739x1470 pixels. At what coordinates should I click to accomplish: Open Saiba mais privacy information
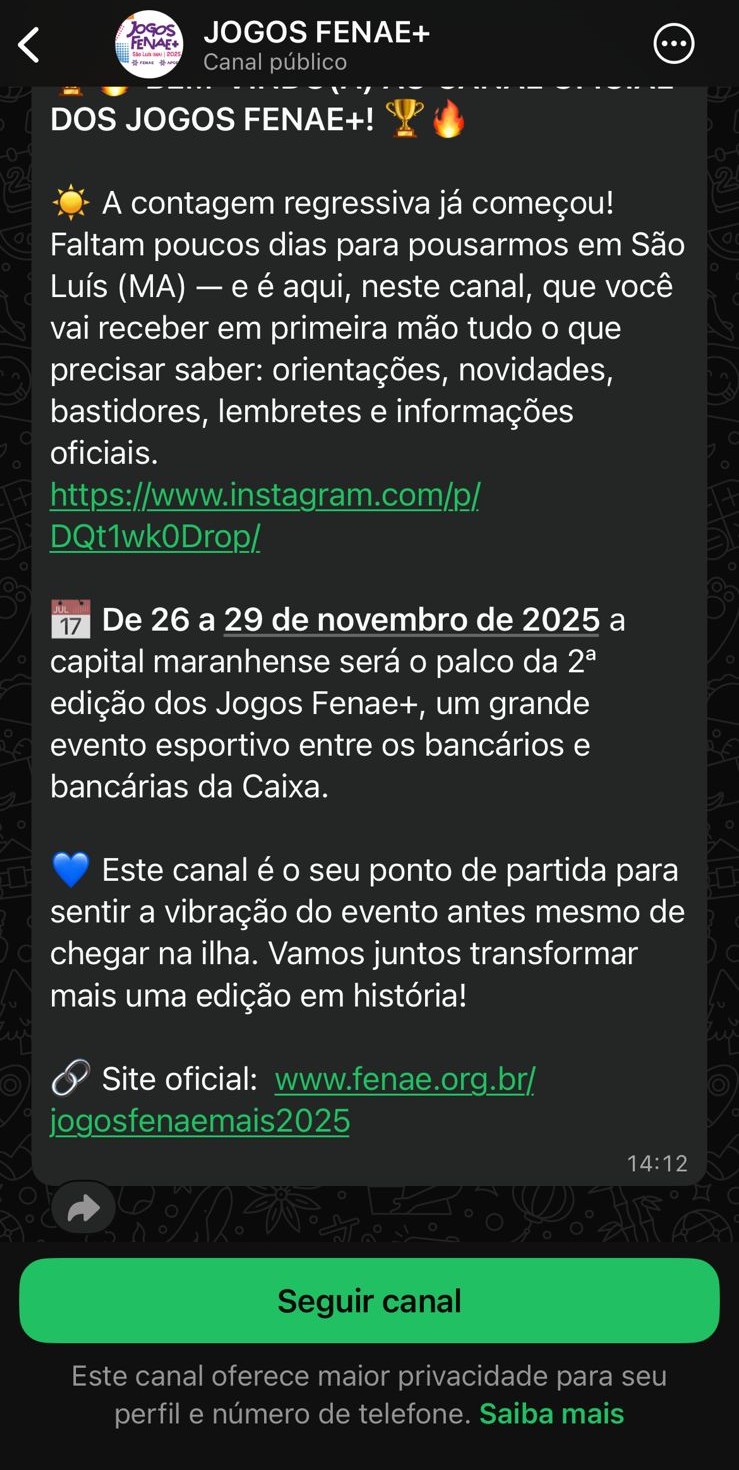click(x=552, y=1413)
